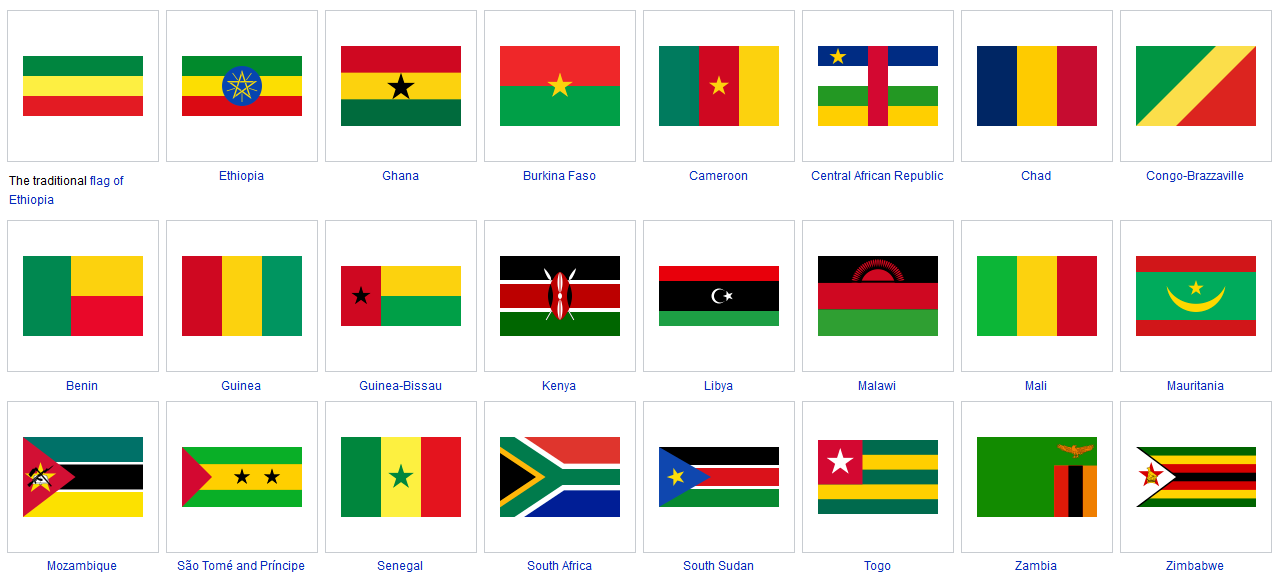Go to the Burkina Faso link
Viewport: 1281px width, 576px height.
click(559, 176)
